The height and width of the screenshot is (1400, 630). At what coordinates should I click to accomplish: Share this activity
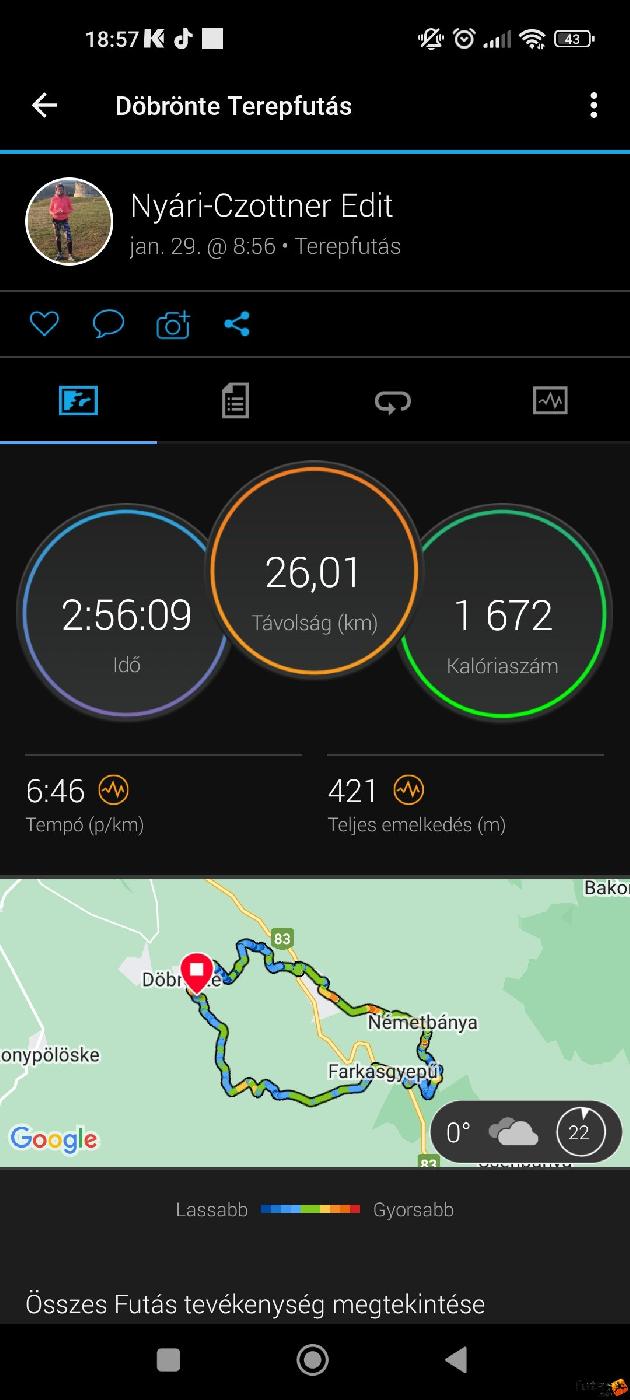point(237,324)
